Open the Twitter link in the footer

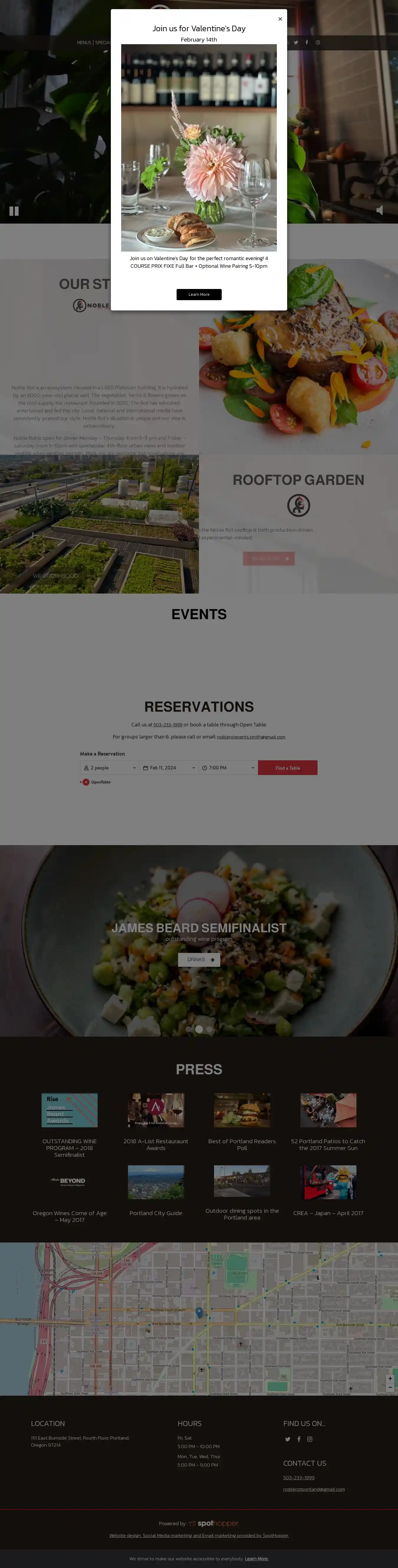[288, 1439]
